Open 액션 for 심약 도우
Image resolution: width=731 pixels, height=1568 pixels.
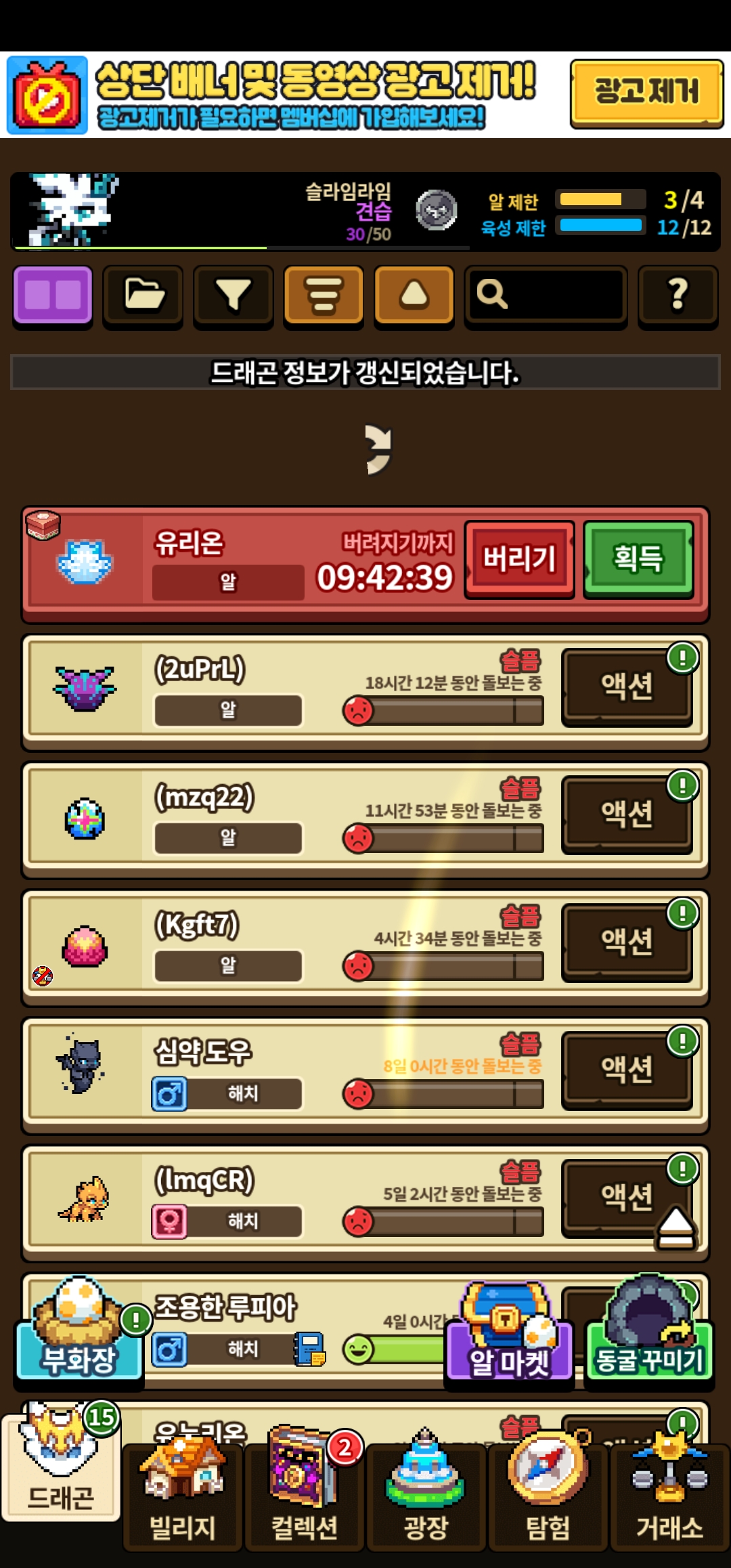coord(627,1069)
